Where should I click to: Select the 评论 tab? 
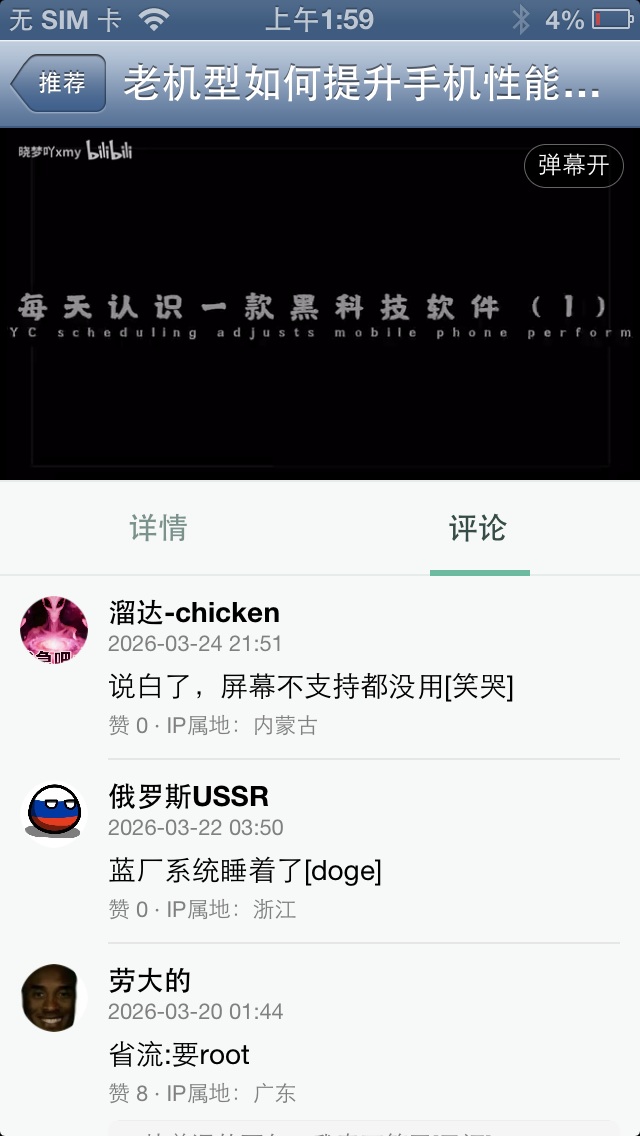(478, 528)
